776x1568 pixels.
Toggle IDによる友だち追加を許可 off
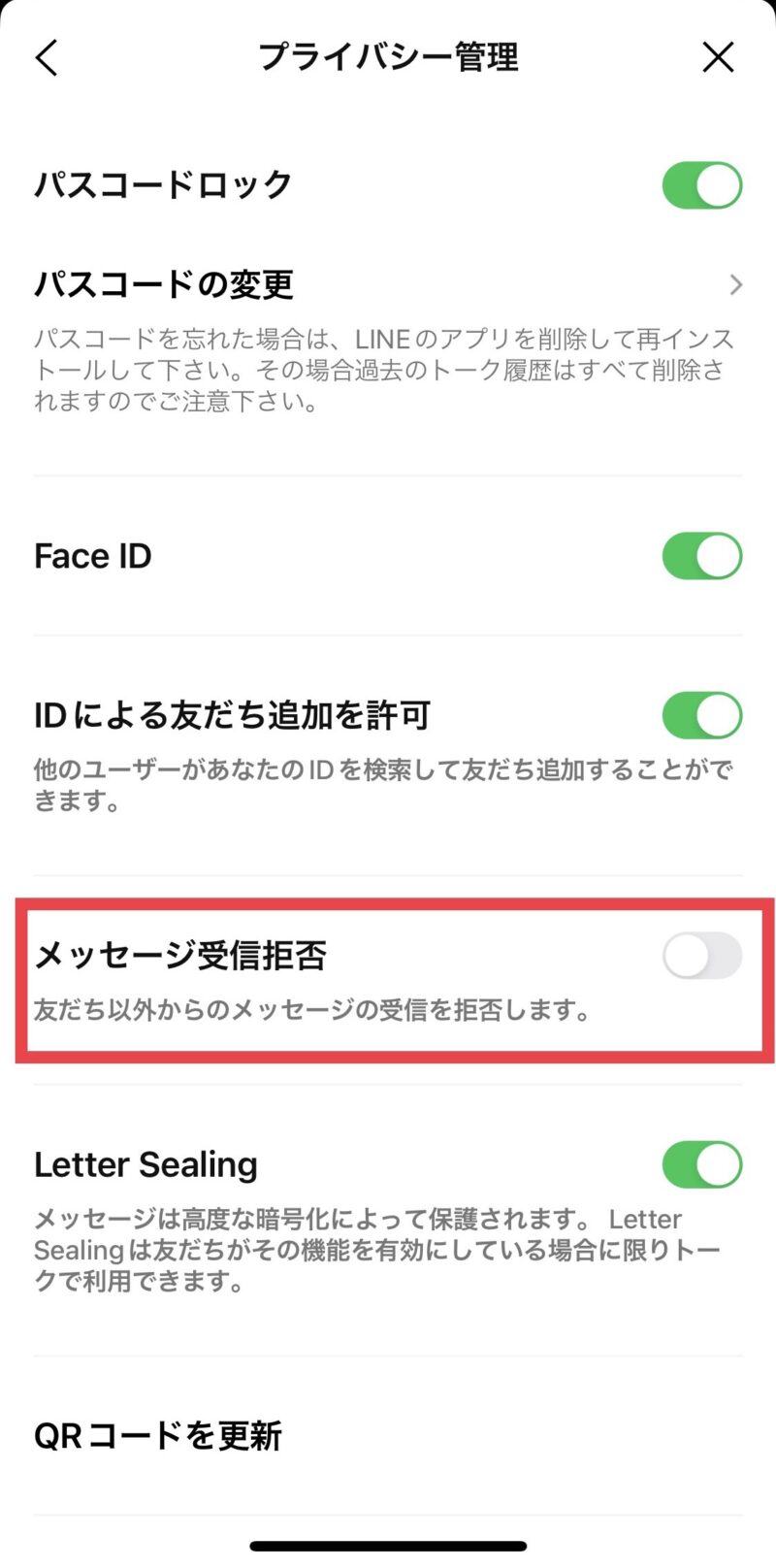tap(702, 716)
